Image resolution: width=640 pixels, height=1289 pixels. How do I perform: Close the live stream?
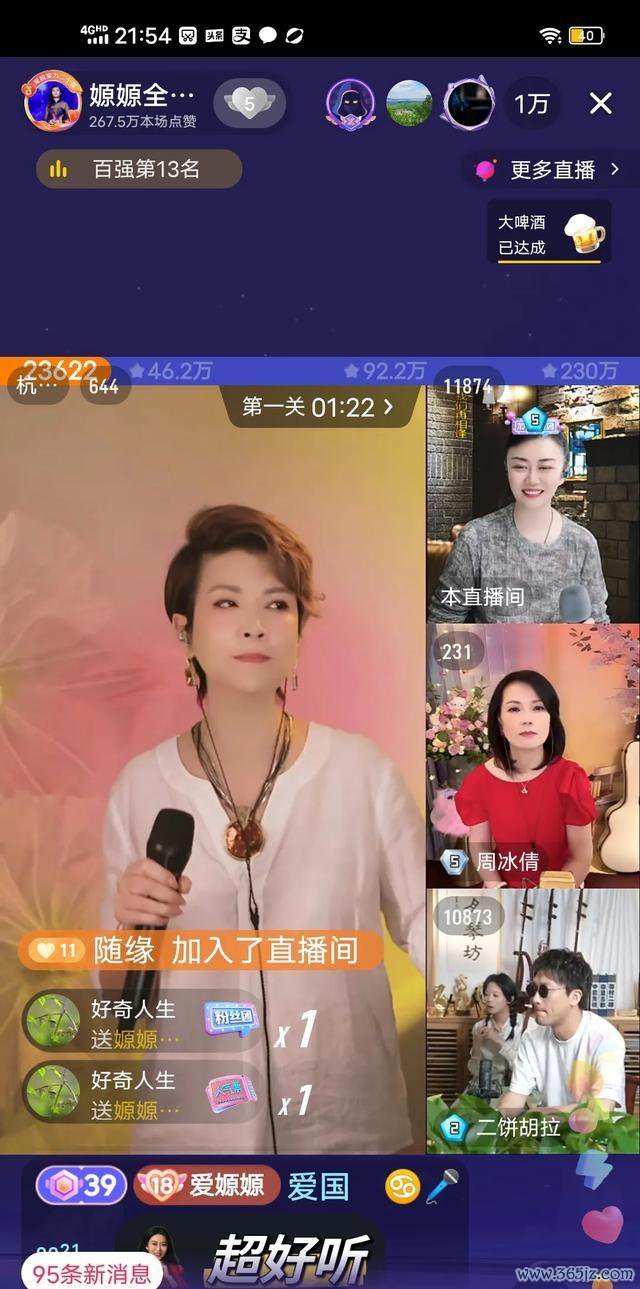coord(600,103)
